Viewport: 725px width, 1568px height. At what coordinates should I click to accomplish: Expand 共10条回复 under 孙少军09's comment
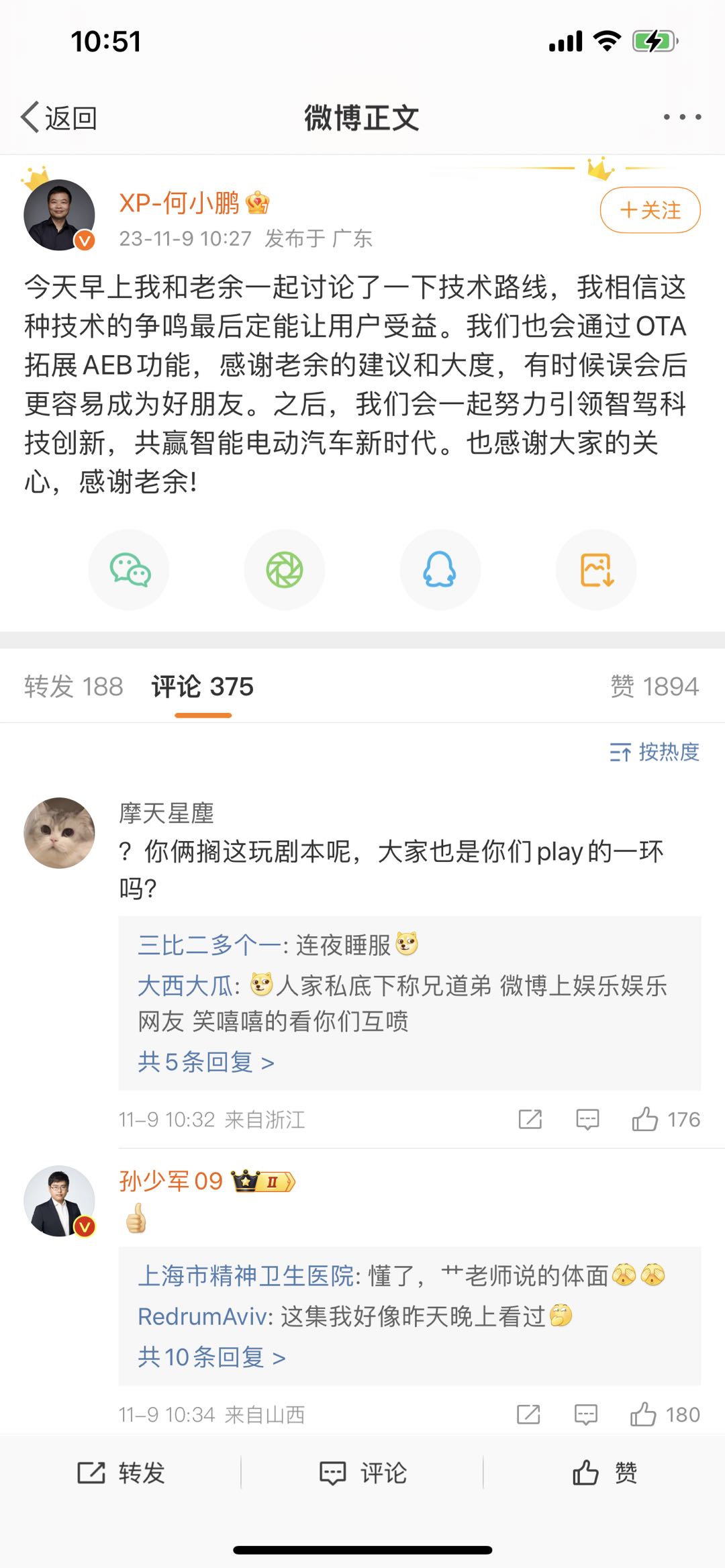(211, 1357)
